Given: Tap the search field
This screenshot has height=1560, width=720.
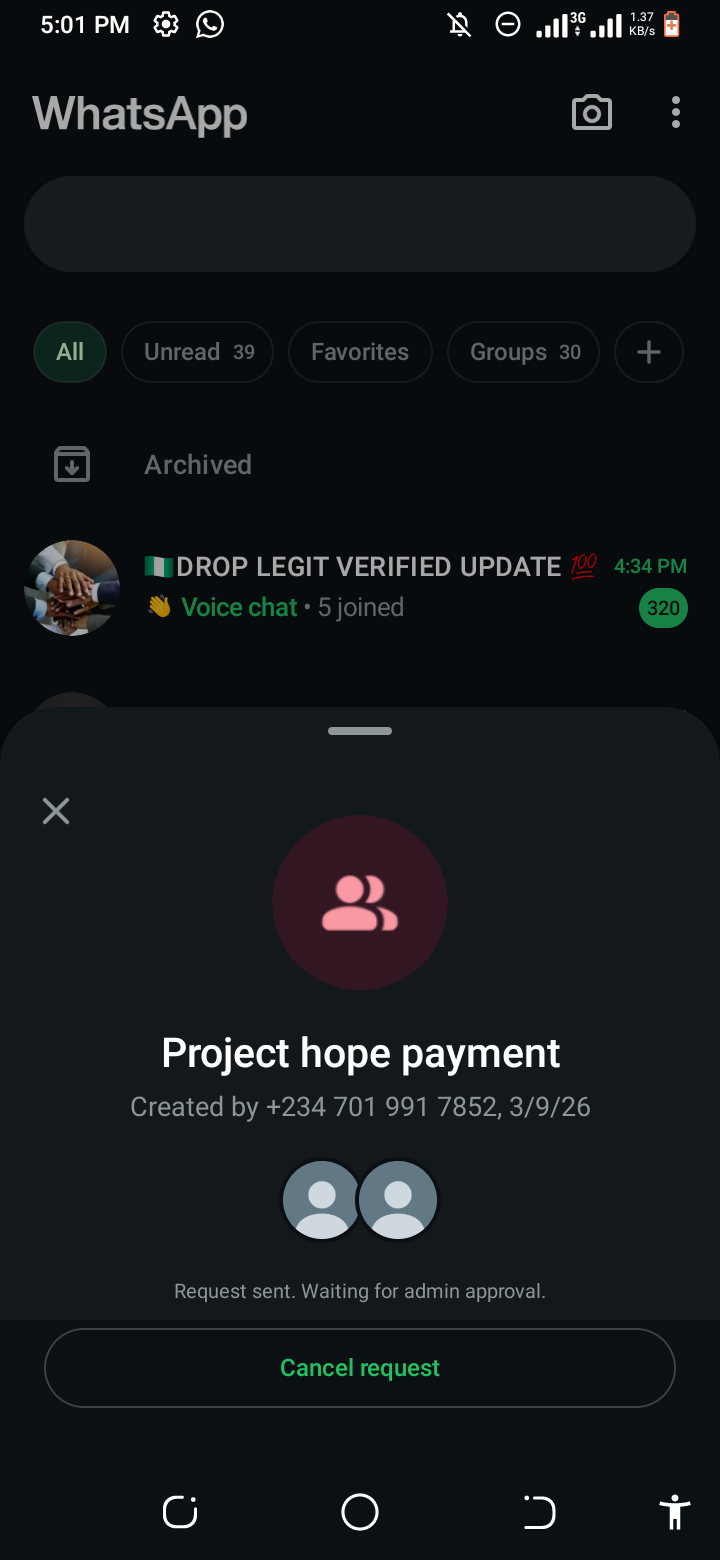Looking at the screenshot, I should point(360,224).
